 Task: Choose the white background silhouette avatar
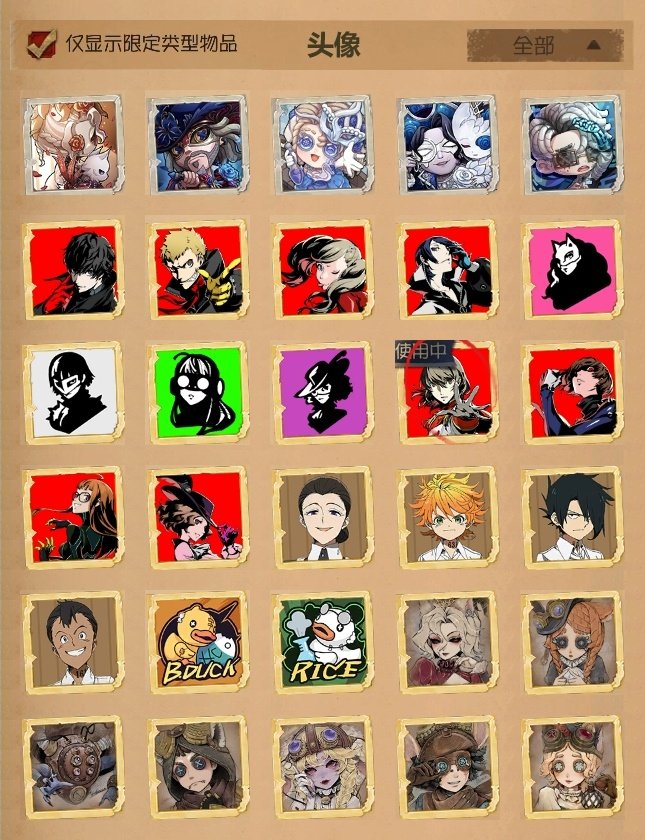click(72, 393)
